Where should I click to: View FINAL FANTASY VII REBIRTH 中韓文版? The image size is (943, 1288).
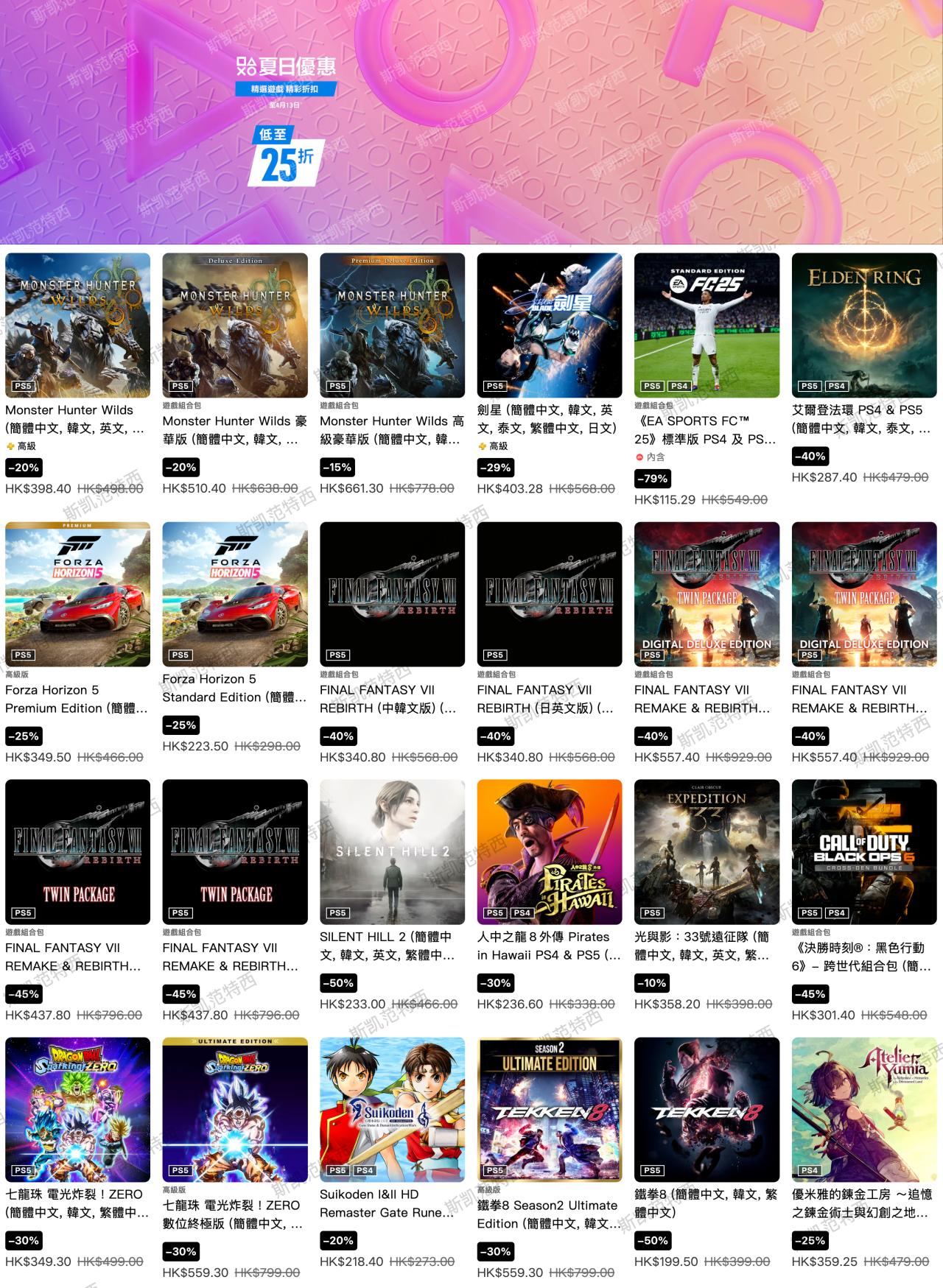[x=392, y=594]
